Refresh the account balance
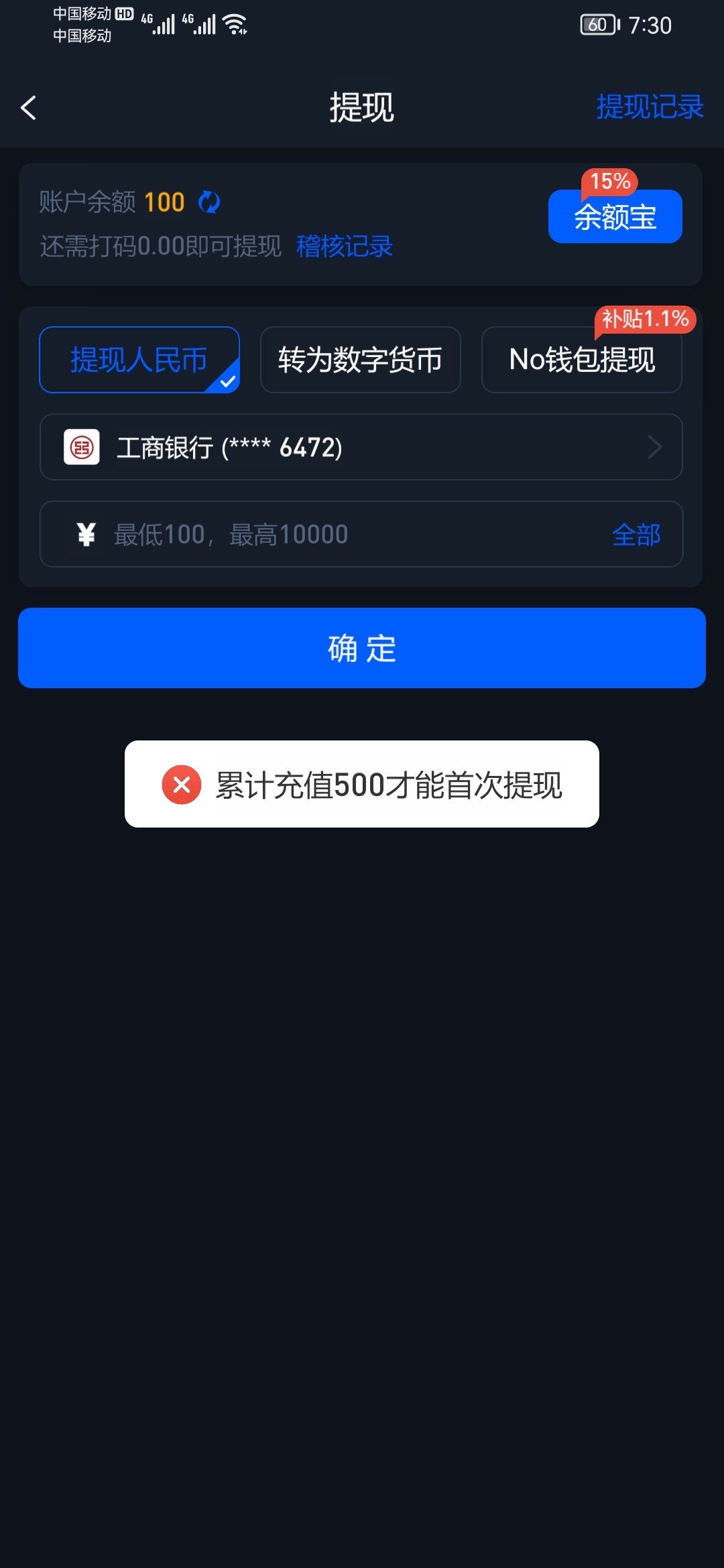This screenshot has height=1568, width=724. pos(209,202)
